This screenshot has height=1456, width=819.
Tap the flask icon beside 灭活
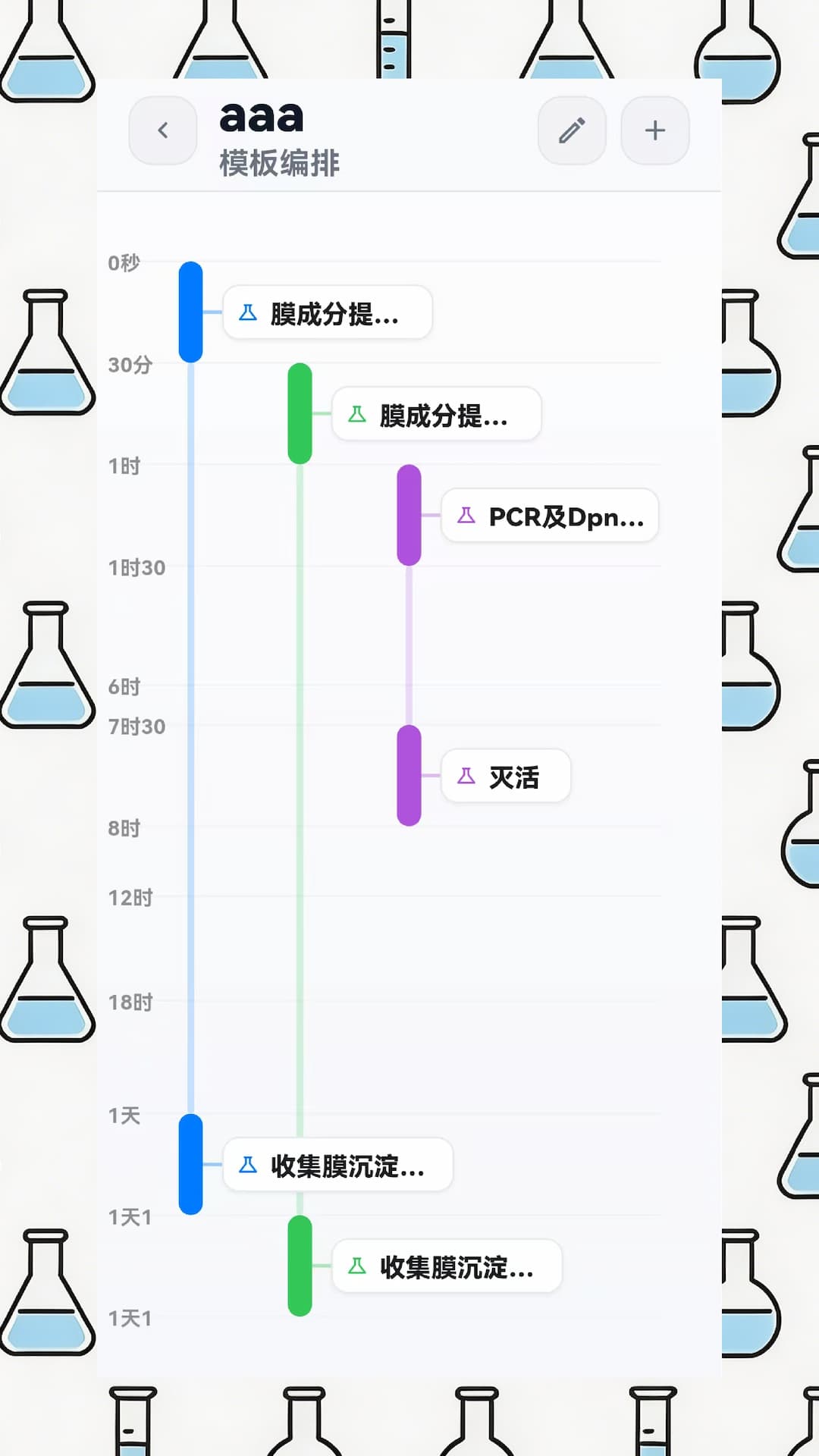pyautogui.click(x=465, y=776)
